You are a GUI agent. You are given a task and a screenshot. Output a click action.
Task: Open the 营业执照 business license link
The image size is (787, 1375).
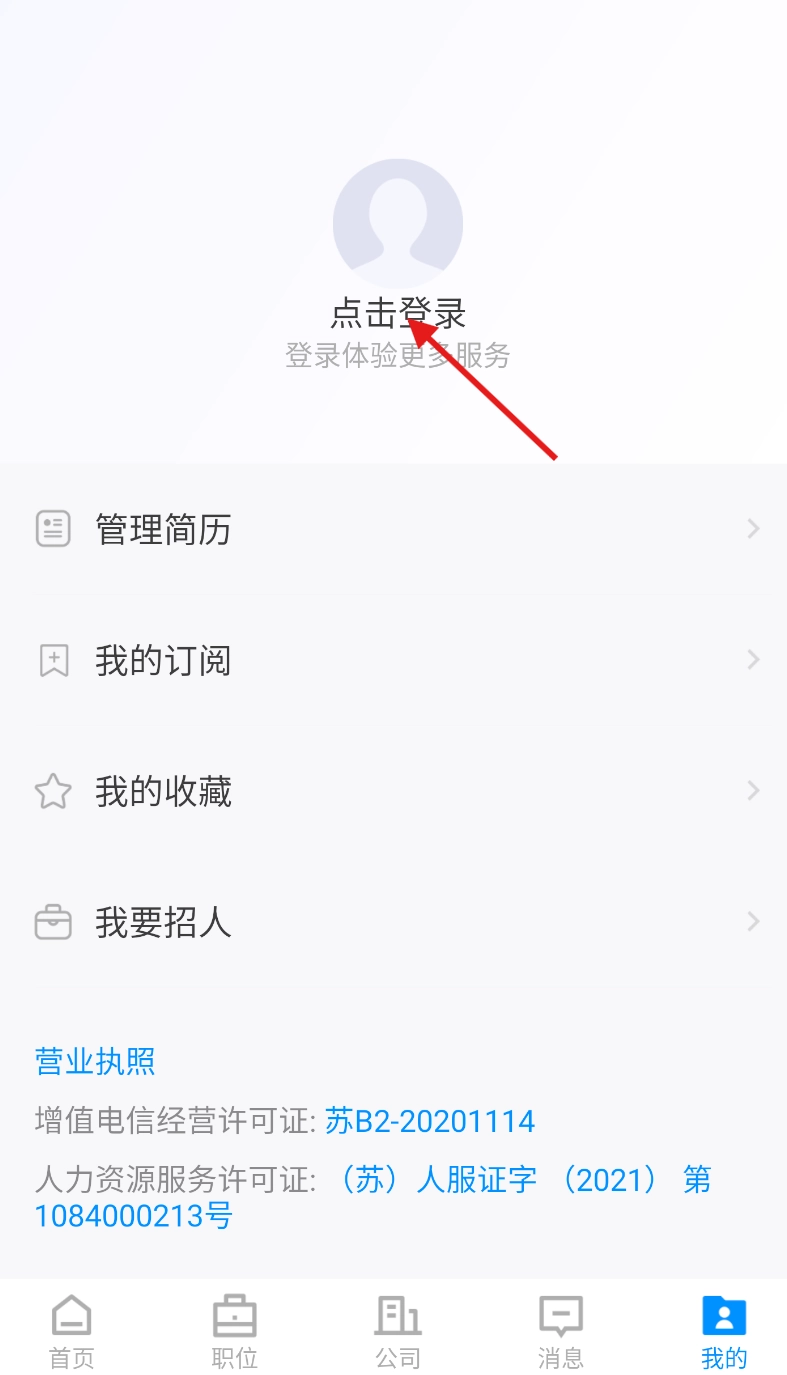[x=94, y=1060]
